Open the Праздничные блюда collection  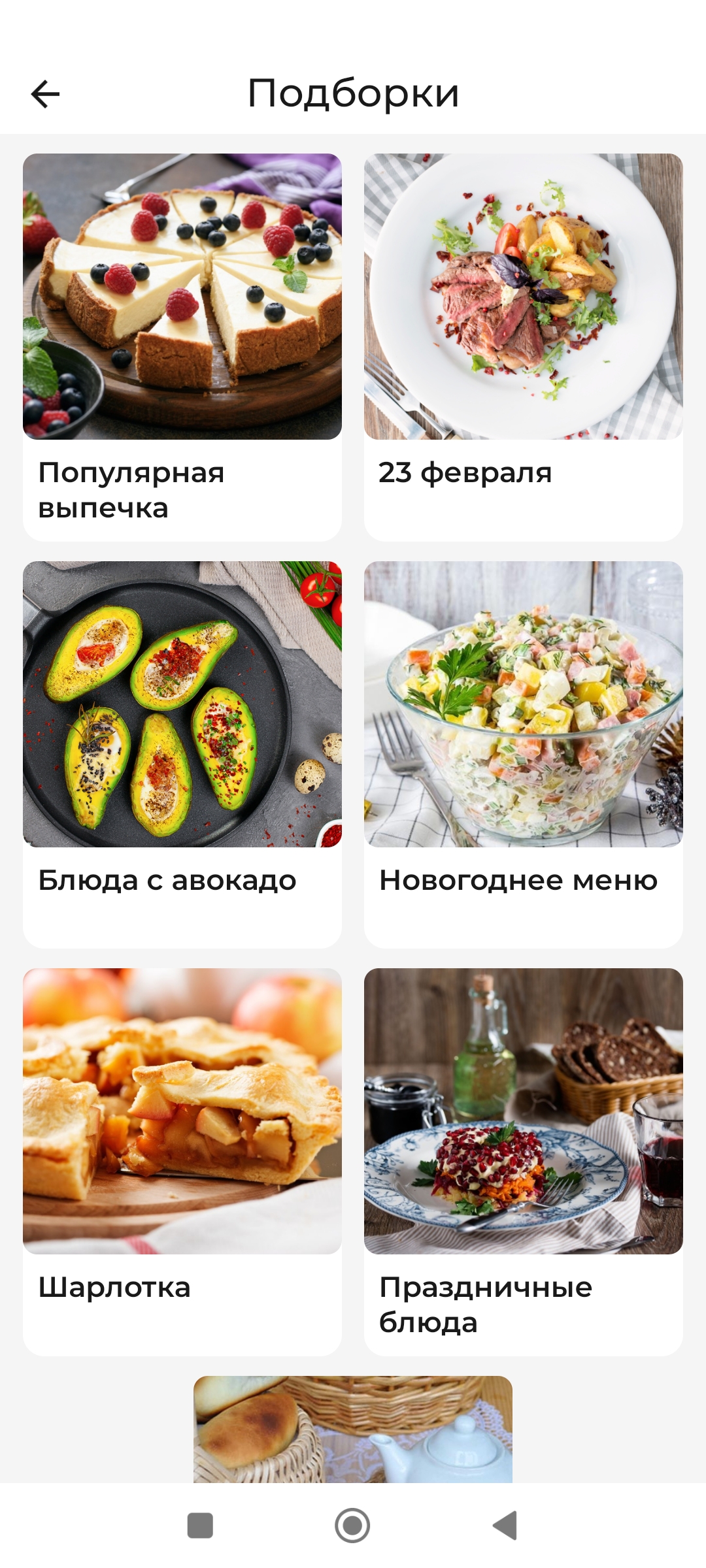pyautogui.click(x=523, y=1161)
